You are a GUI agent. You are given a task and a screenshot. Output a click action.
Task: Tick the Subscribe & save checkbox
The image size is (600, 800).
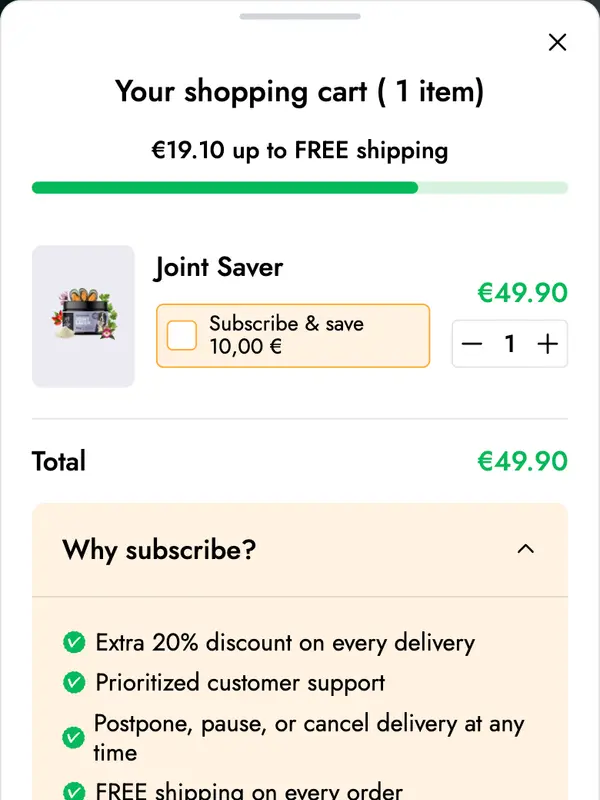pos(182,336)
